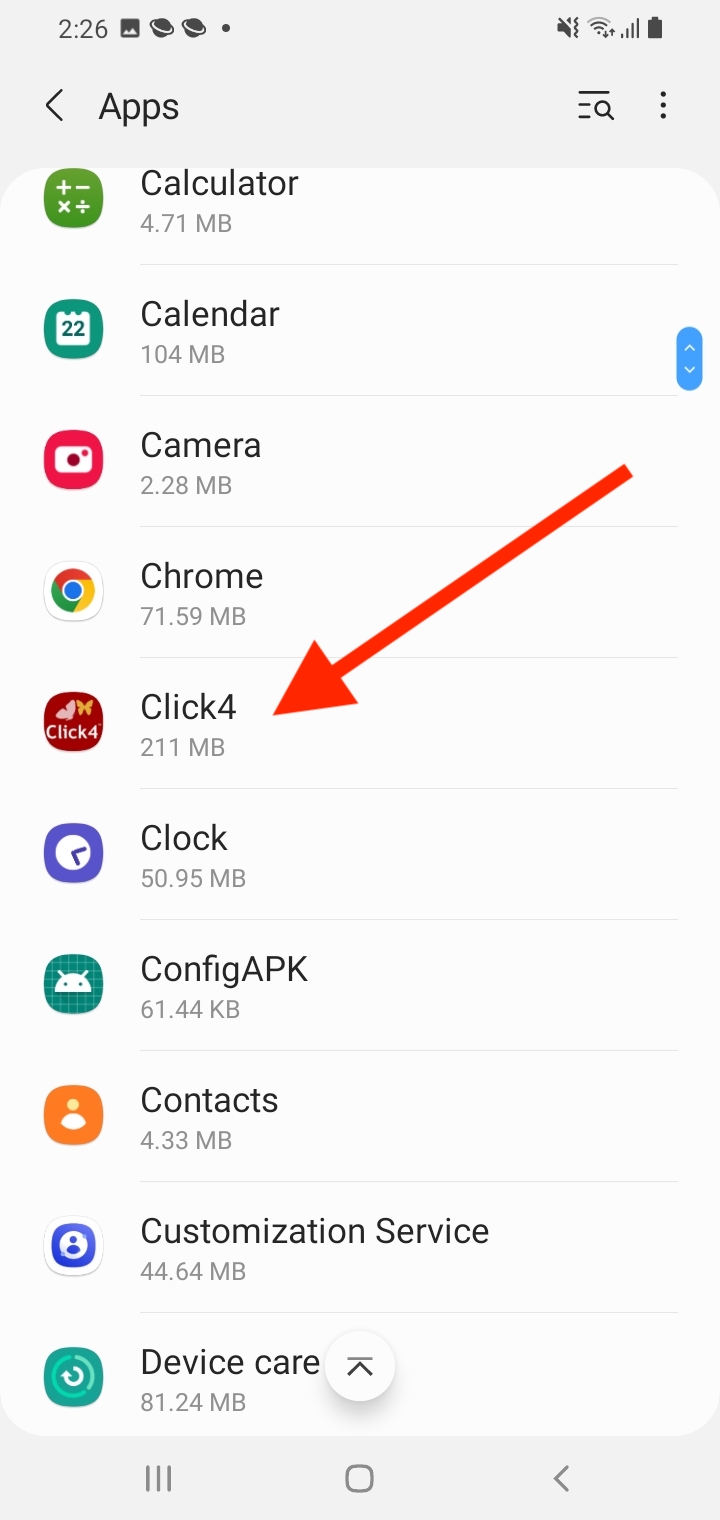Jump to top of the apps list
The width and height of the screenshot is (720, 1520).
pyautogui.click(x=360, y=1367)
